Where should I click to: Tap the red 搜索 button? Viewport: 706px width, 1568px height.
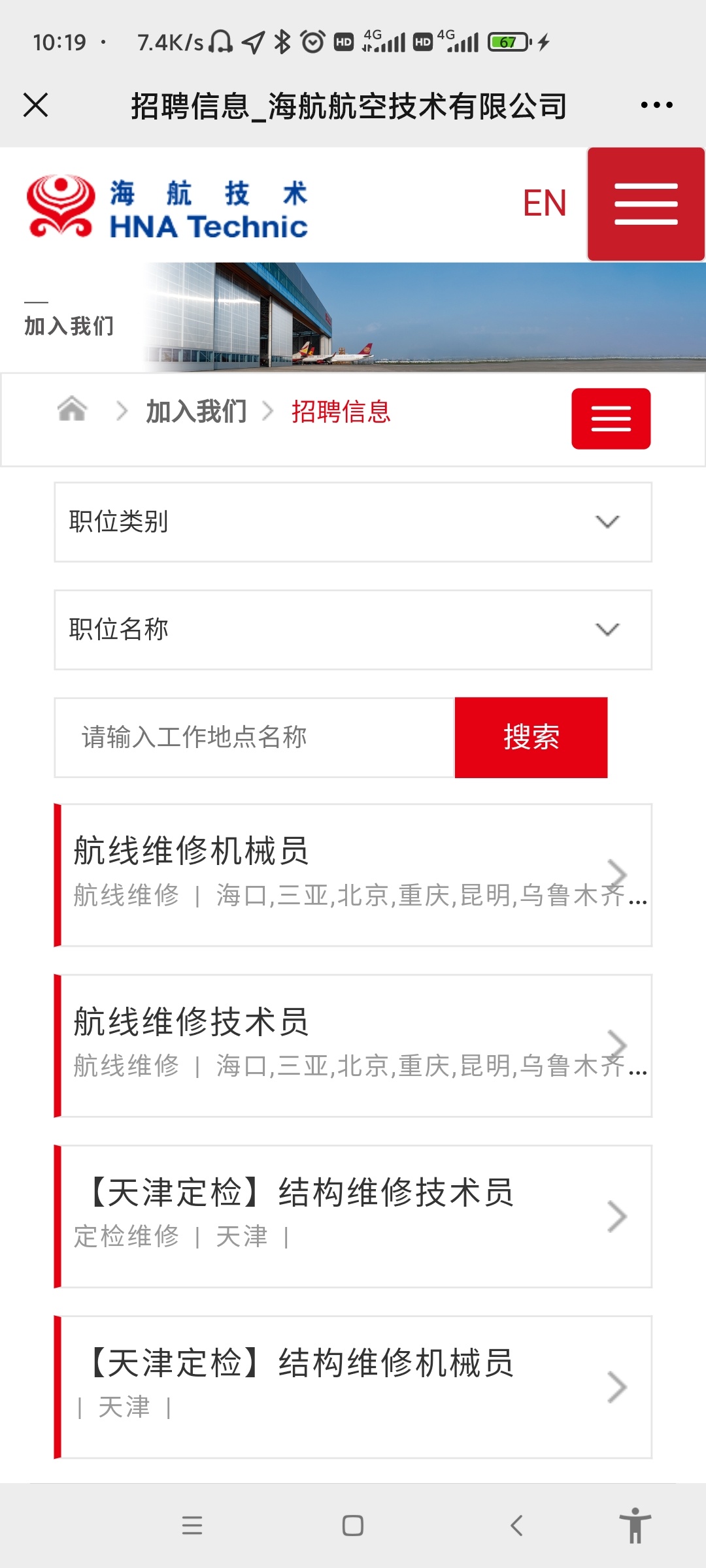(x=531, y=738)
